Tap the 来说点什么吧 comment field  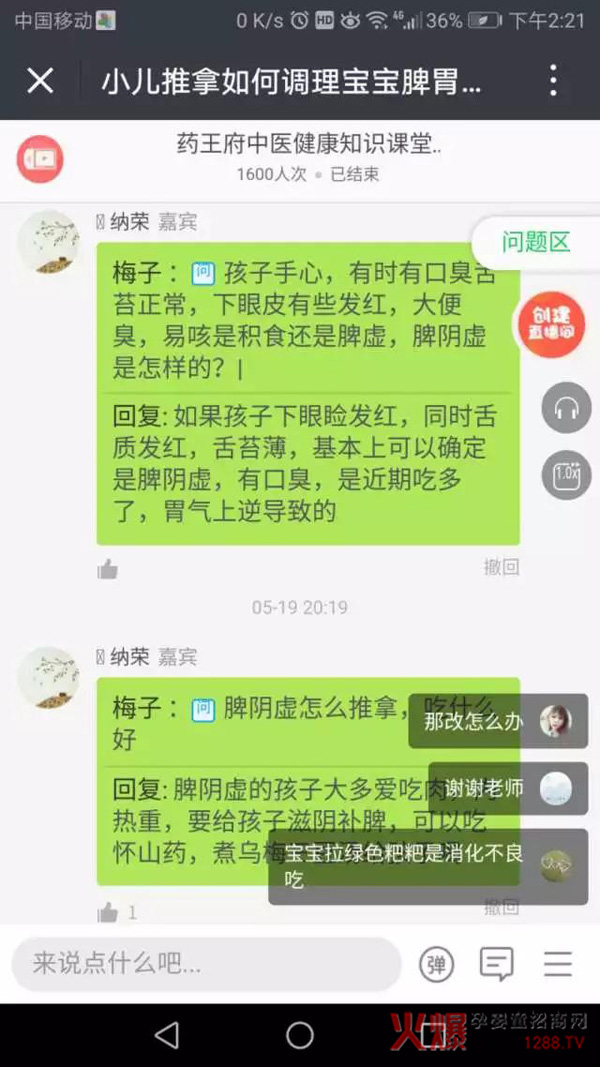205,964
